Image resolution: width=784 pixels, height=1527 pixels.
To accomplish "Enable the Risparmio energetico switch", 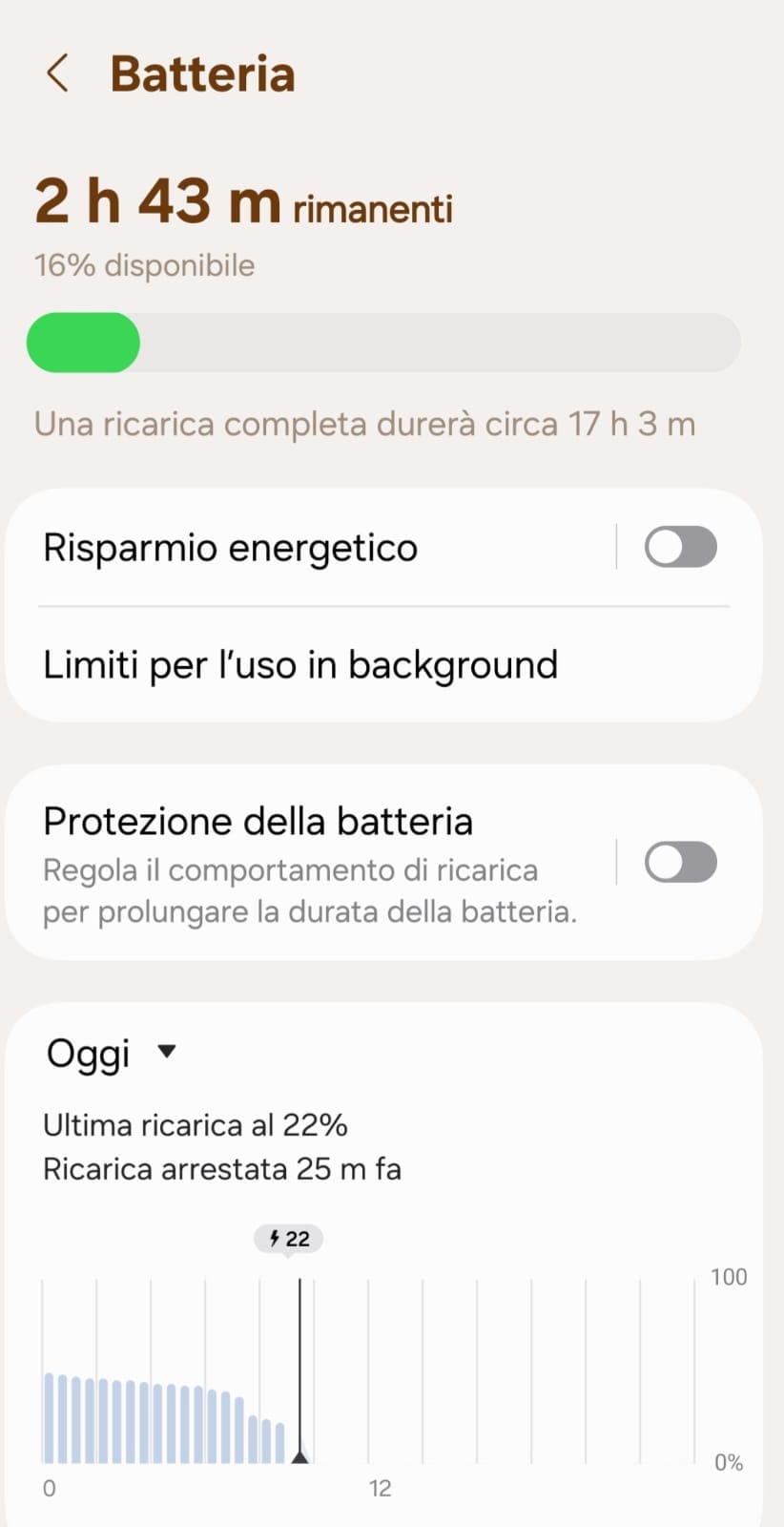I will (x=680, y=547).
